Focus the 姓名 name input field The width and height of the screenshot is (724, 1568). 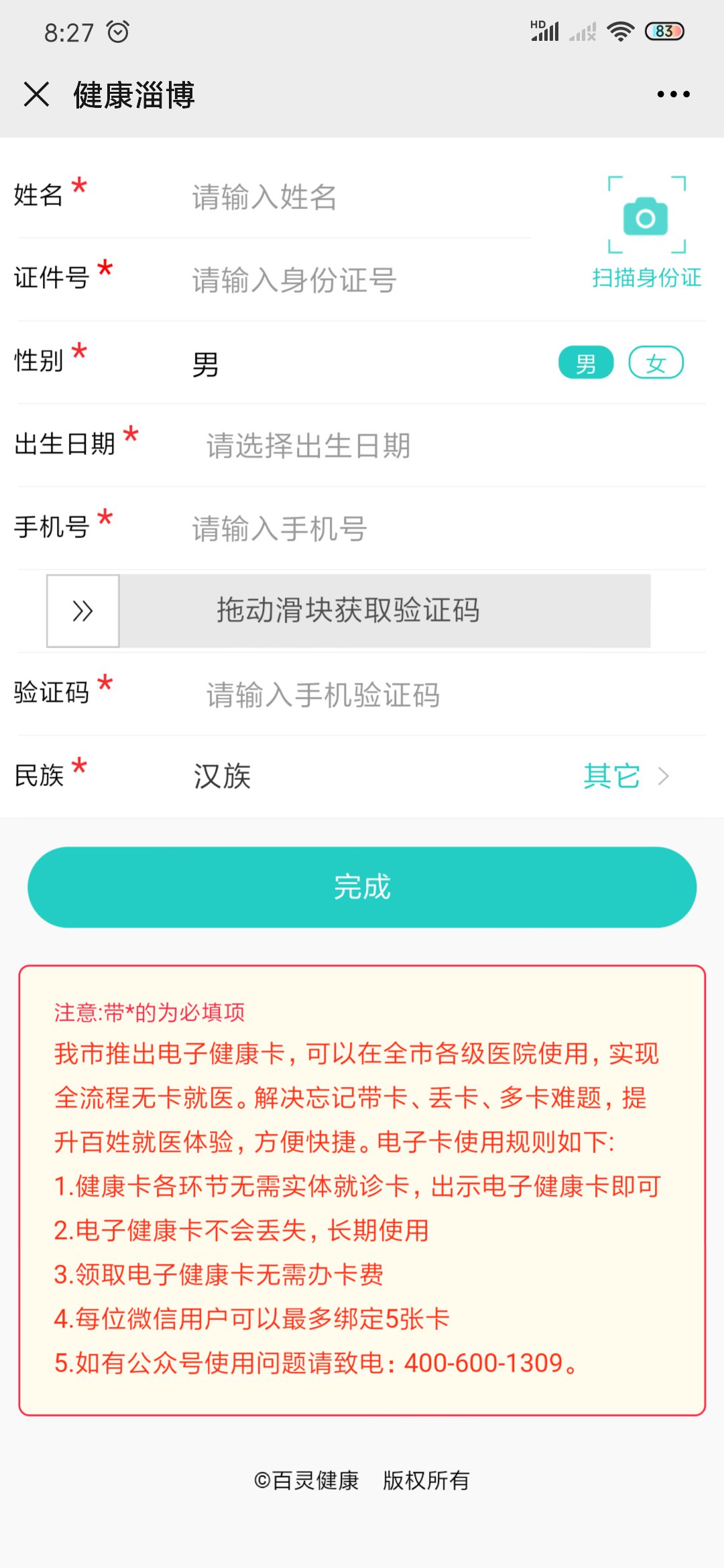355,197
